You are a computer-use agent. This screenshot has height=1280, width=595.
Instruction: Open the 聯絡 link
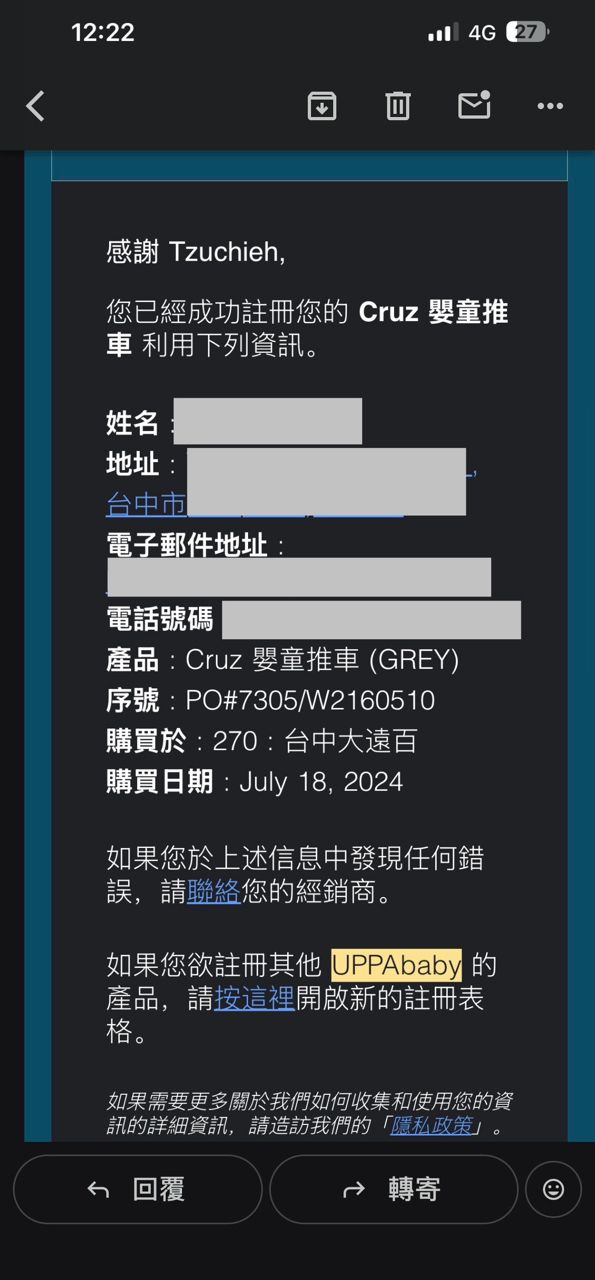[214, 891]
